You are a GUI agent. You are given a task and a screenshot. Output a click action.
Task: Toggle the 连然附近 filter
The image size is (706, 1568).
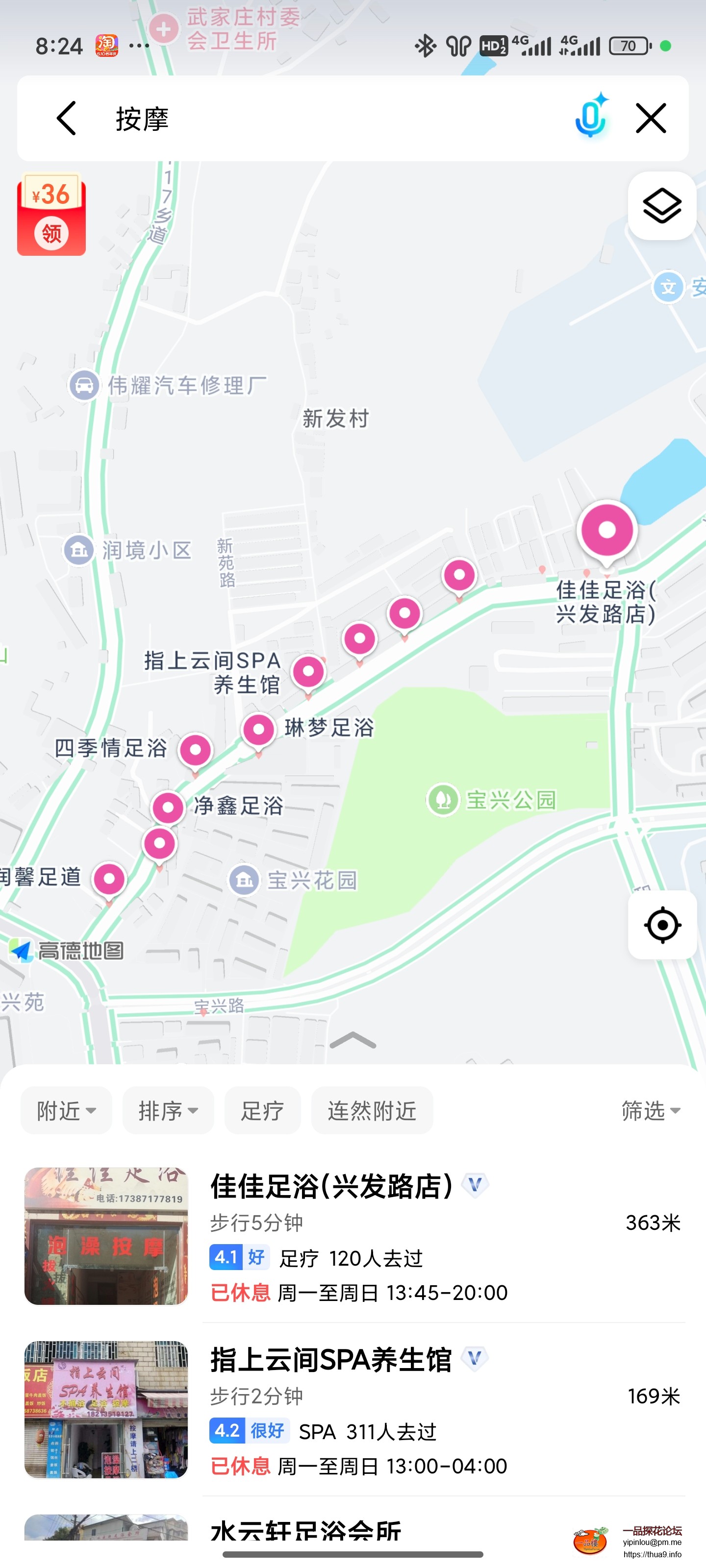(x=372, y=1110)
